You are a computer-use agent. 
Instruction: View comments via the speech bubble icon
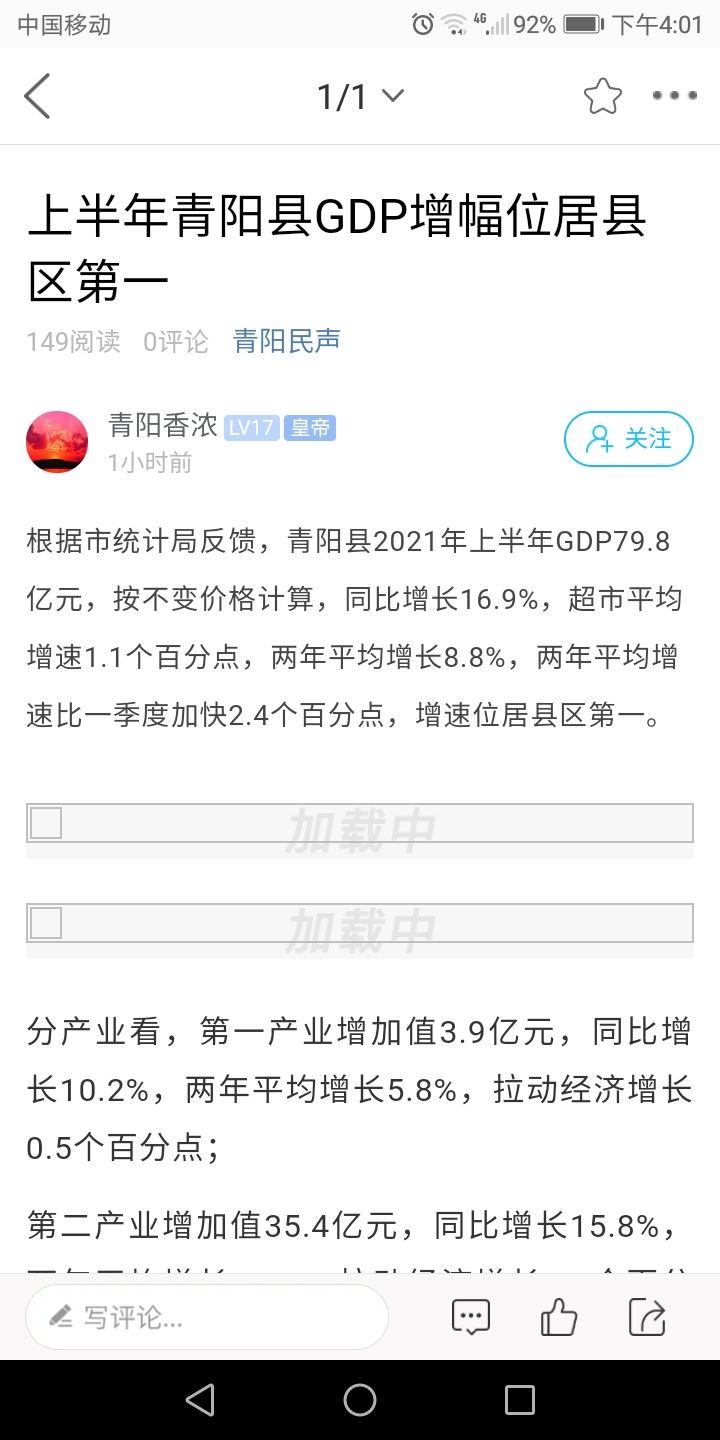coord(471,1316)
